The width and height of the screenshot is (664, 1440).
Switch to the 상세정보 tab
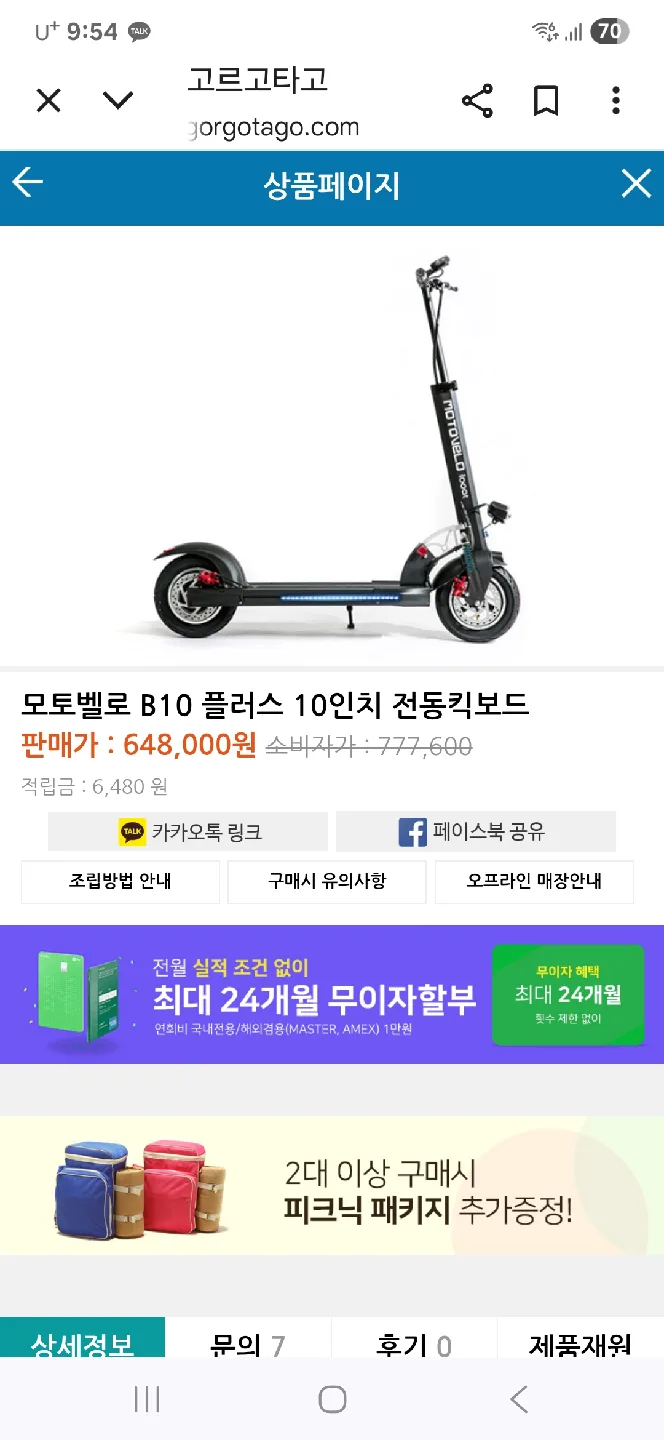coord(82,1340)
